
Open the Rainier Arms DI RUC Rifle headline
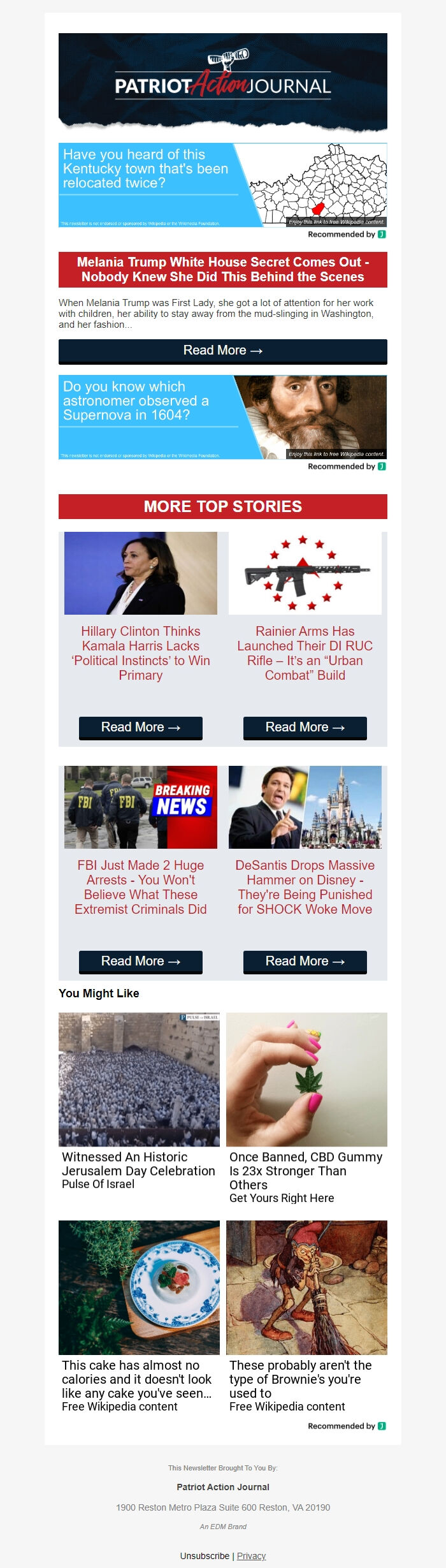[x=305, y=653]
